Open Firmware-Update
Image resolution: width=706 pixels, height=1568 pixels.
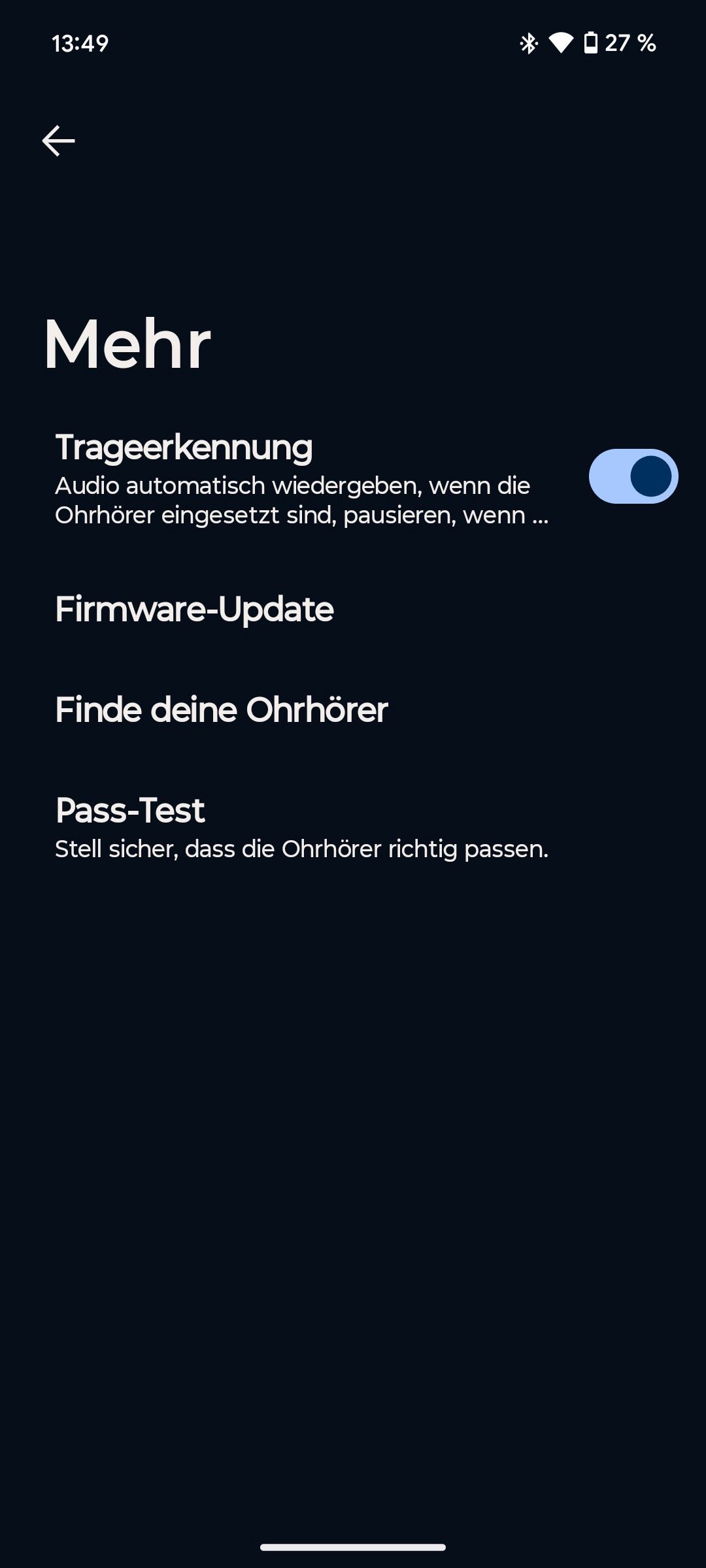(194, 610)
